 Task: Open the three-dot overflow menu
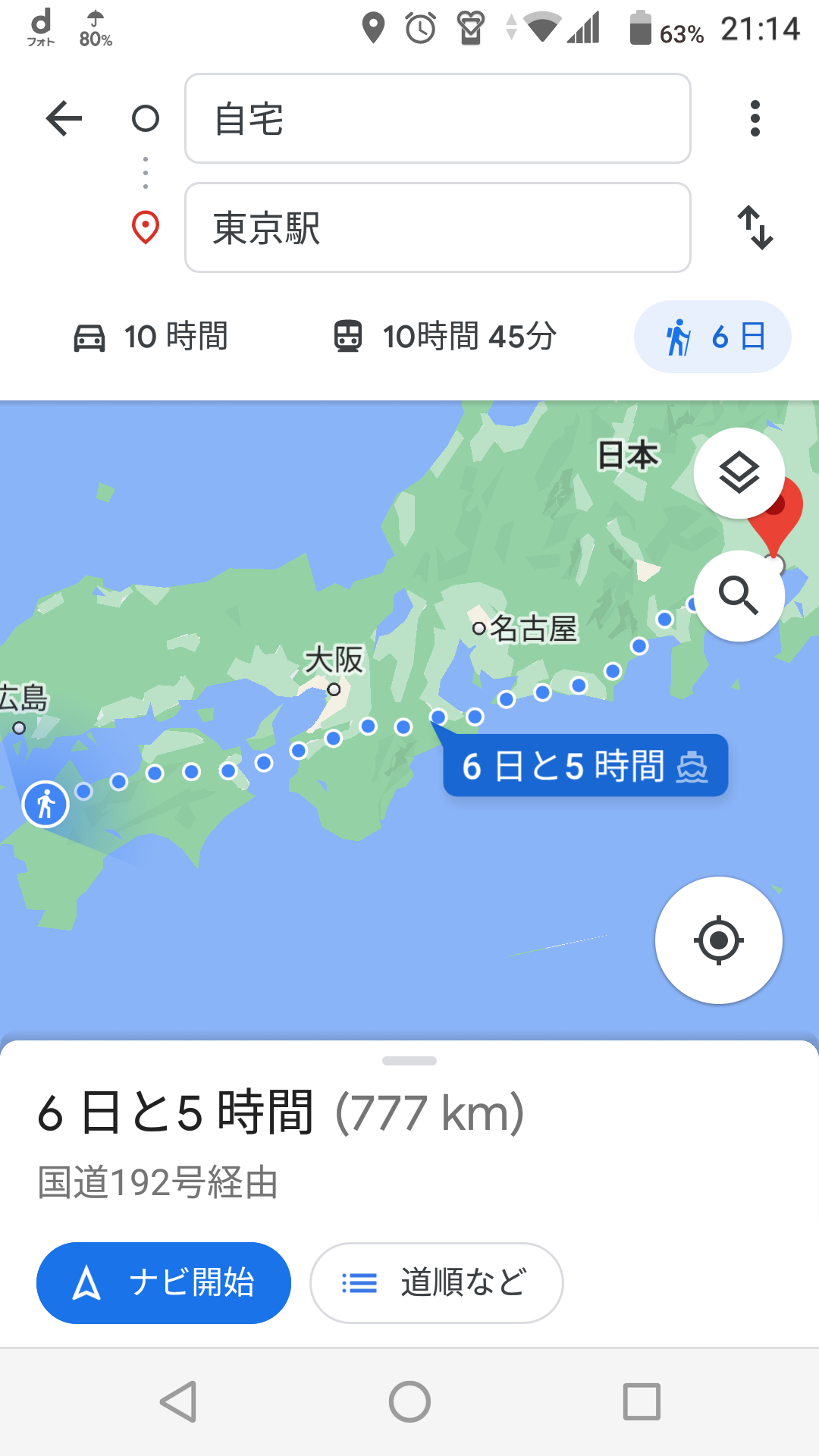(755, 118)
